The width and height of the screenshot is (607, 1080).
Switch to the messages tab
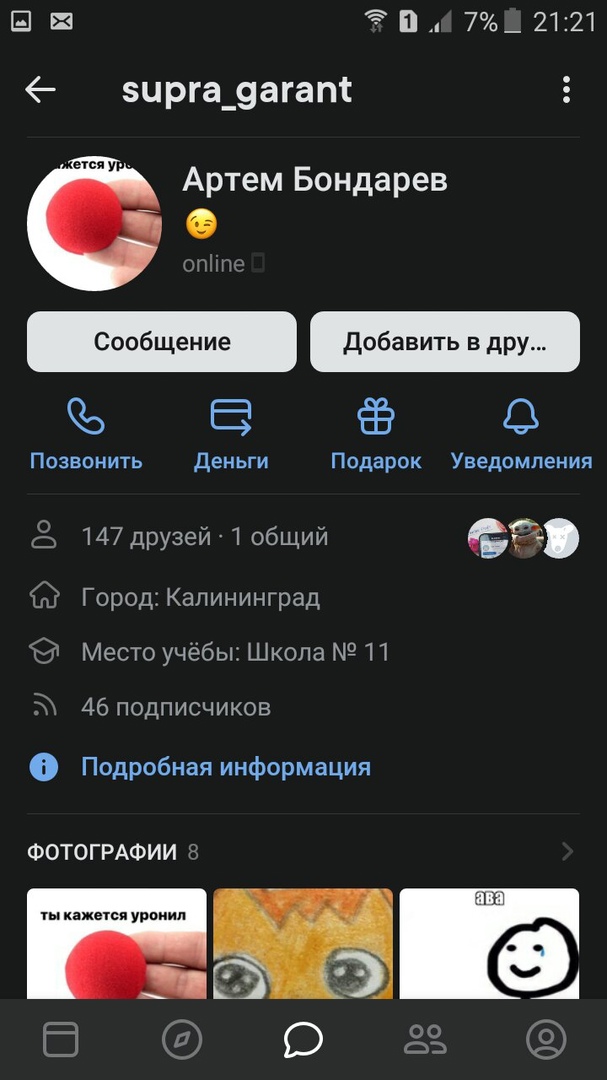tap(303, 1040)
